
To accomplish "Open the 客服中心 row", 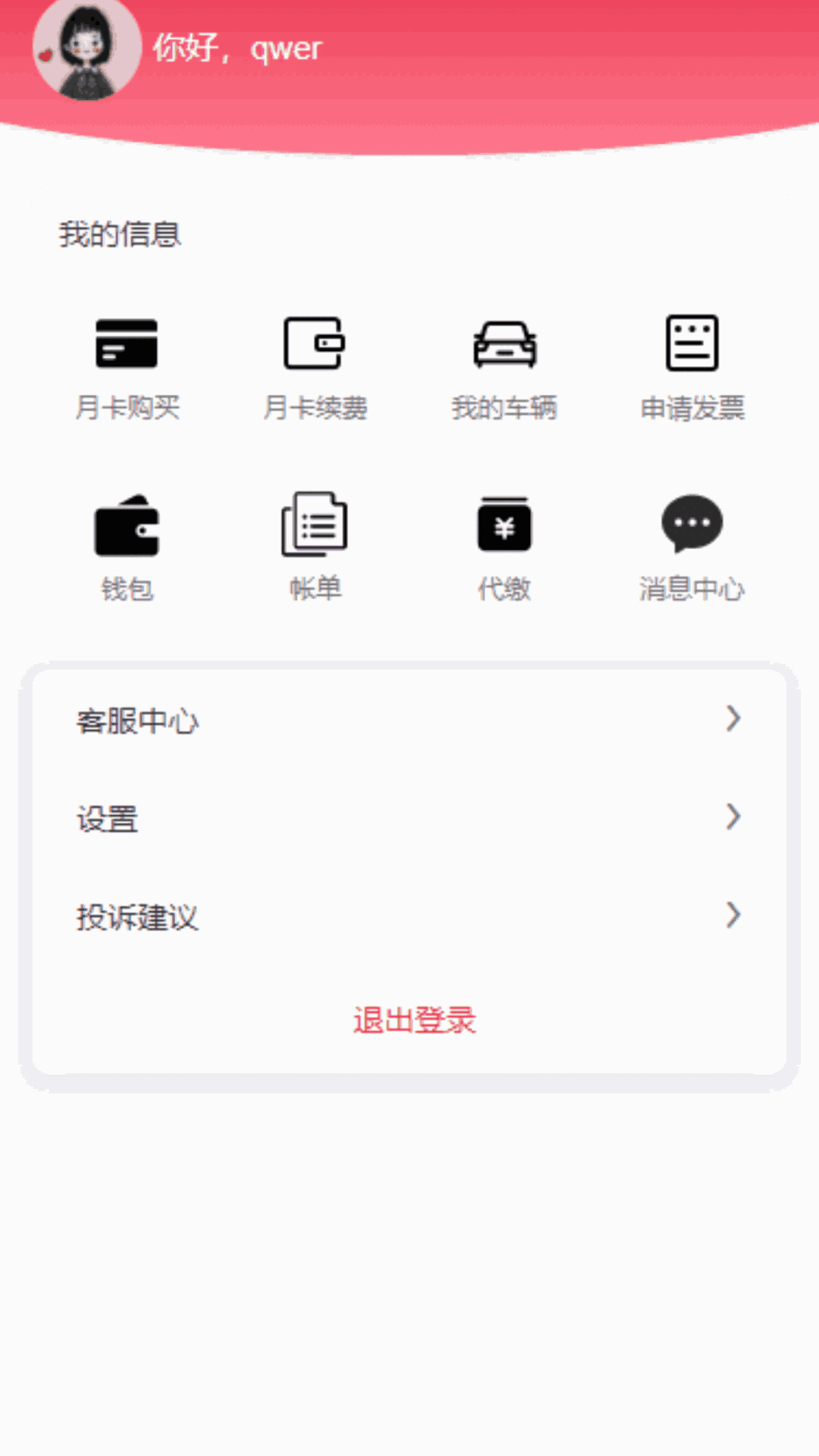I will coord(409,720).
